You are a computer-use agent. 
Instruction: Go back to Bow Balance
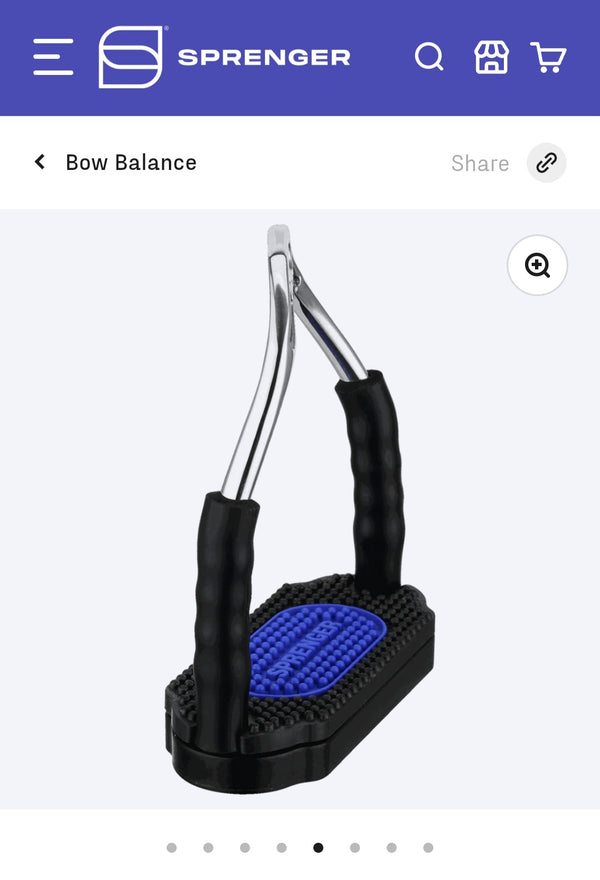coord(116,162)
